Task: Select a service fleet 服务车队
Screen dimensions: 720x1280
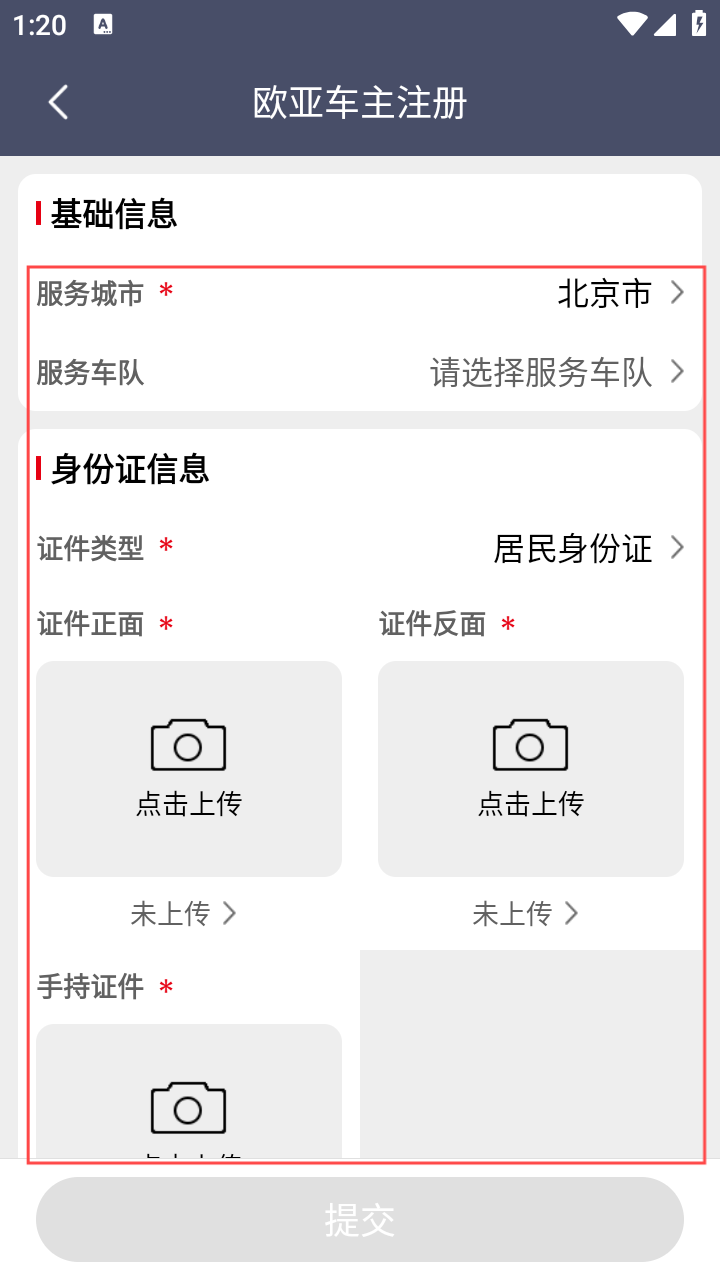Action: click(x=556, y=373)
